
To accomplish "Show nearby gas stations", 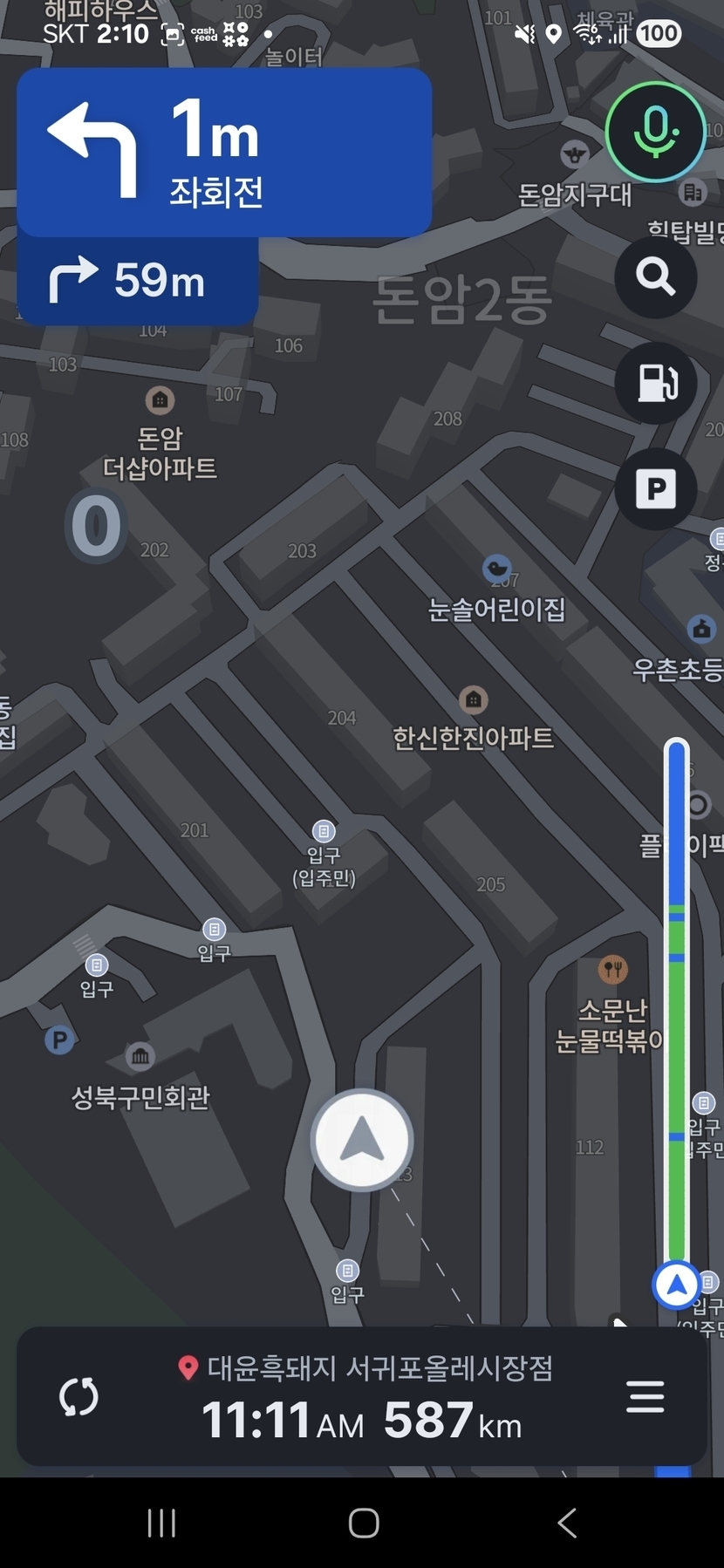I will (x=655, y=383).
